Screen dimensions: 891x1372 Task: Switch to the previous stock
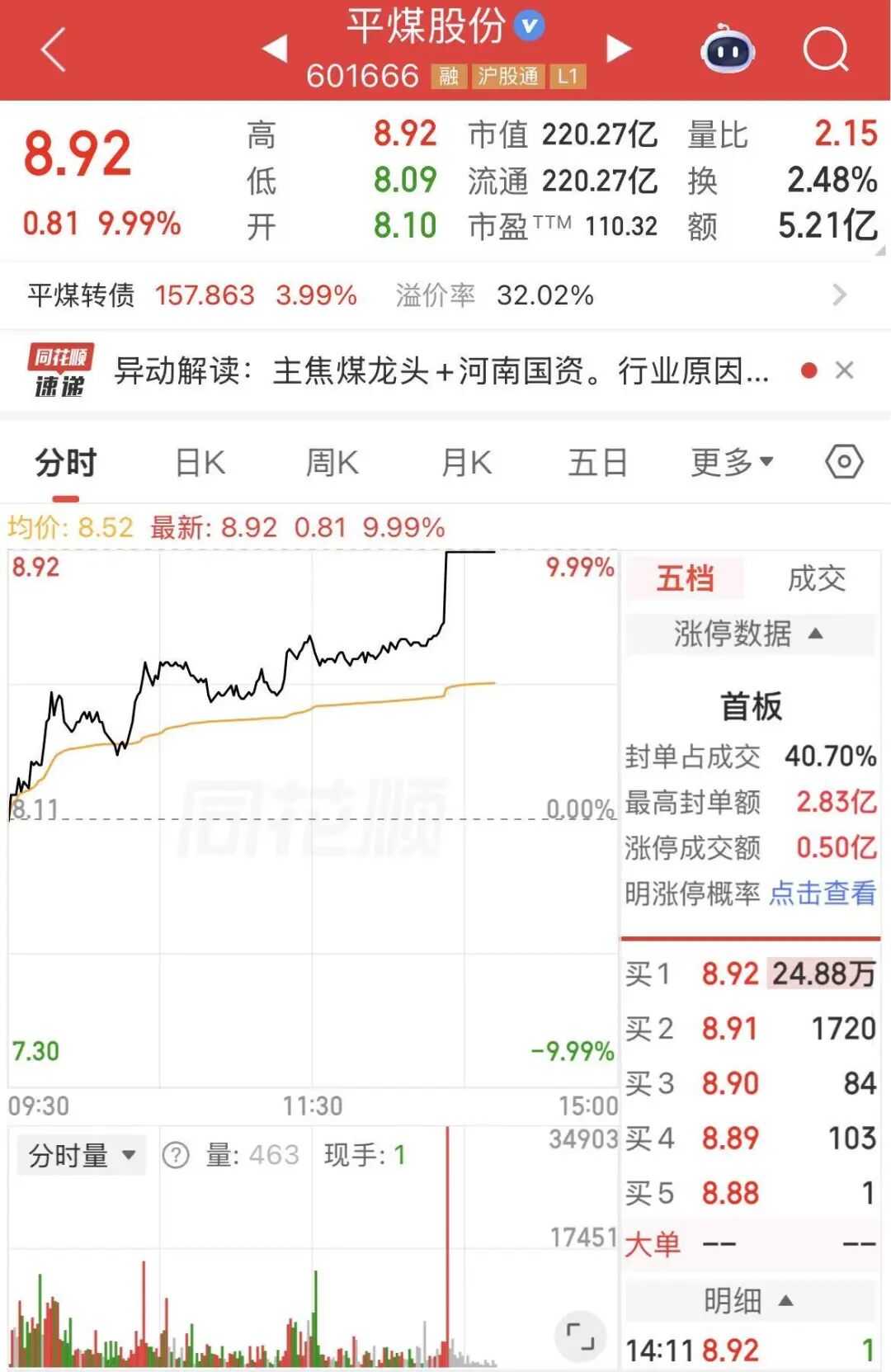275,49
